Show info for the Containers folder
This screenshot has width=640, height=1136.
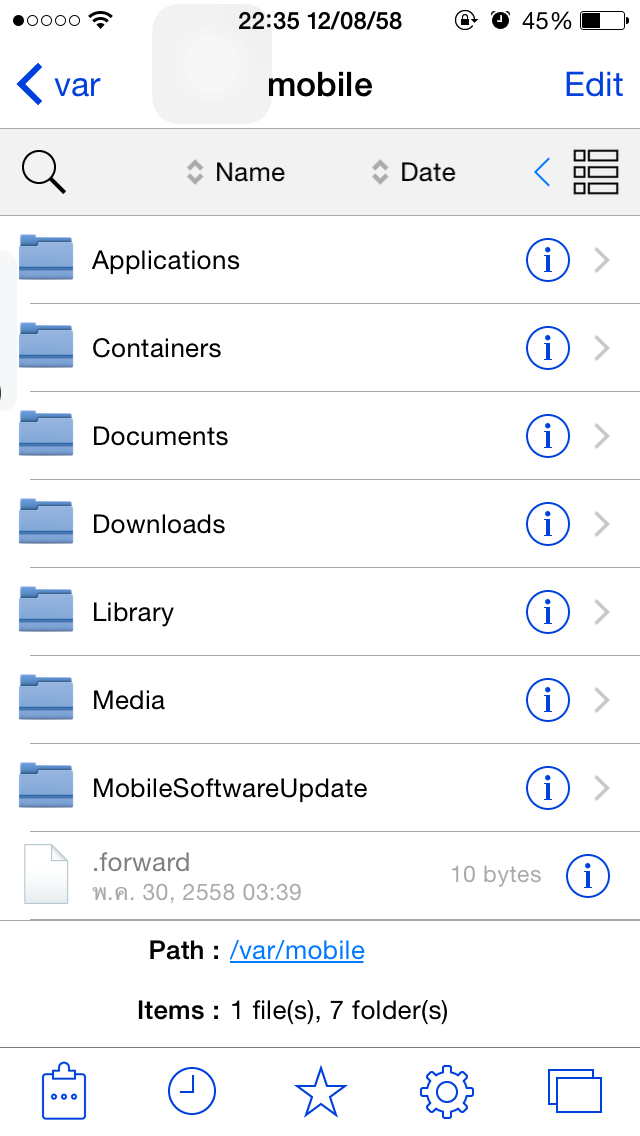point(547,348)
